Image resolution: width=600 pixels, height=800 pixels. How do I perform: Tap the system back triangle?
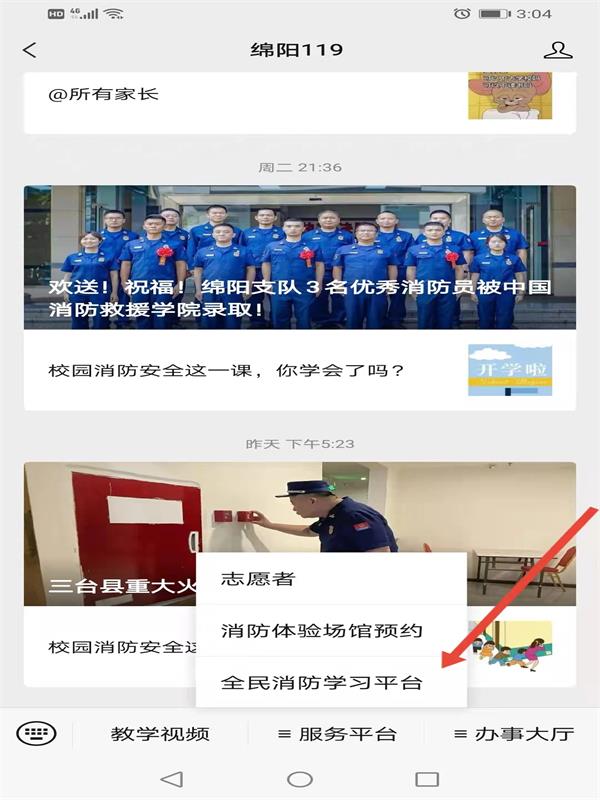click(x=172, y=779)
